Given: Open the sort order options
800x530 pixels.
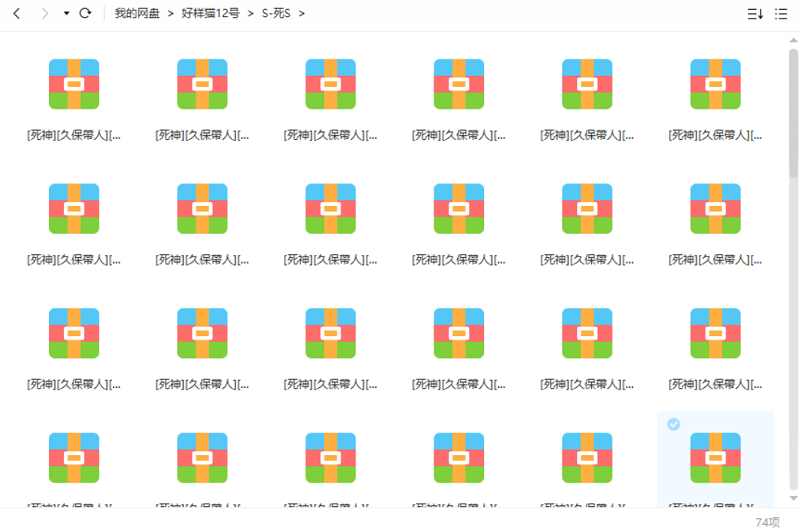Looking at the screenshot, I should (x=755, y=14).
